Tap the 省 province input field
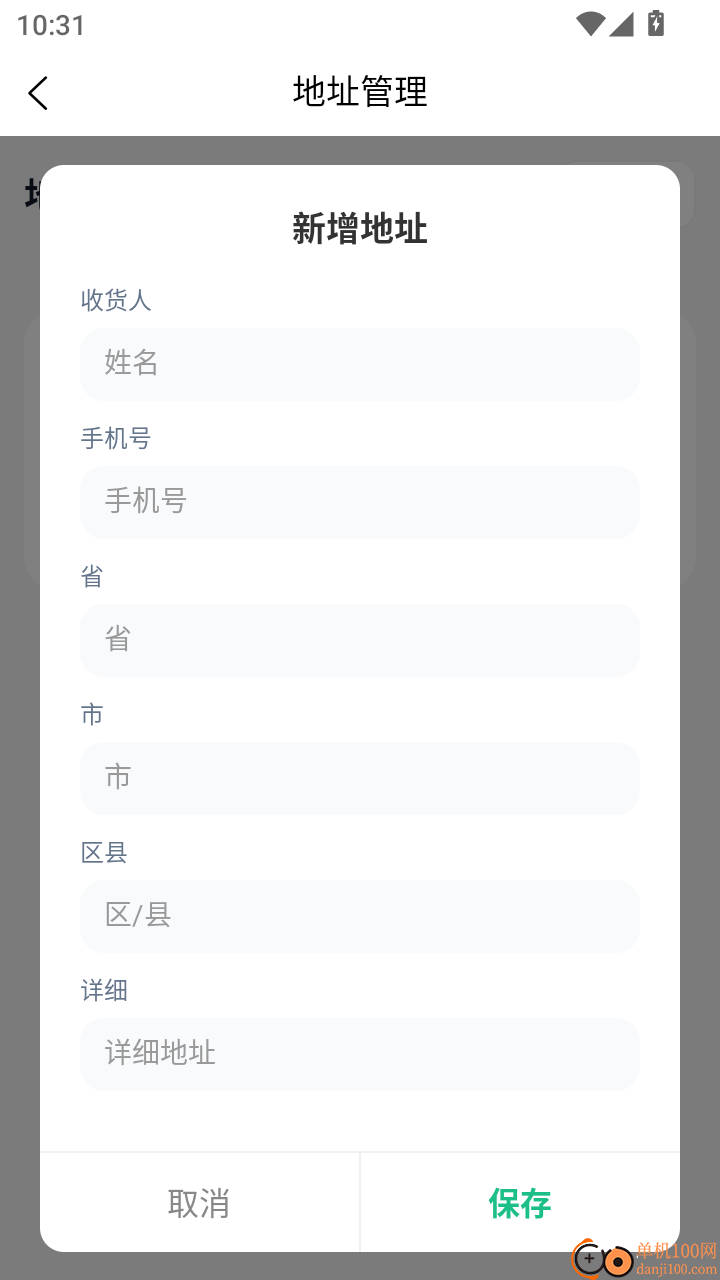Screen dimensions: 720x1280 pyautogui.click(x=360, y=640)
